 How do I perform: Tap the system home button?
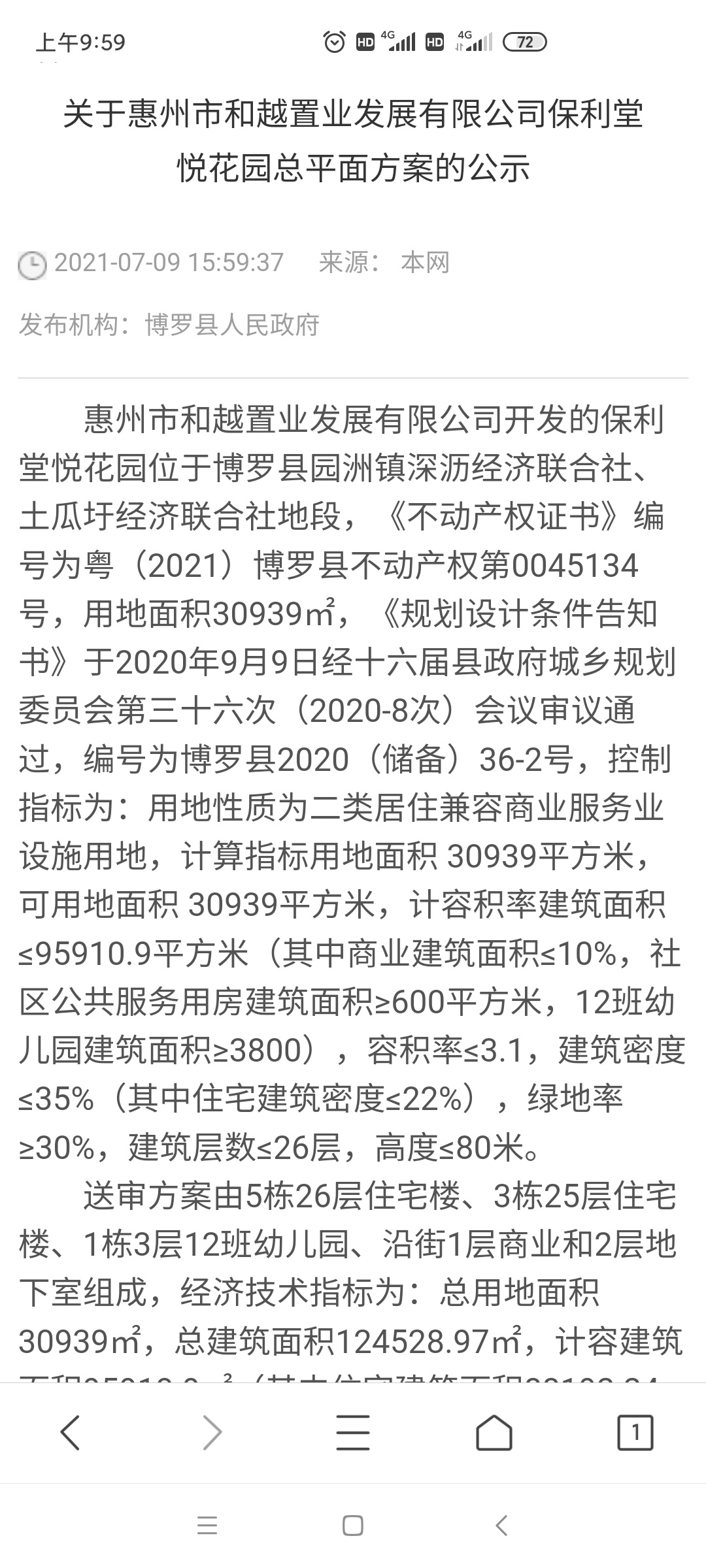pos(353,1527)
